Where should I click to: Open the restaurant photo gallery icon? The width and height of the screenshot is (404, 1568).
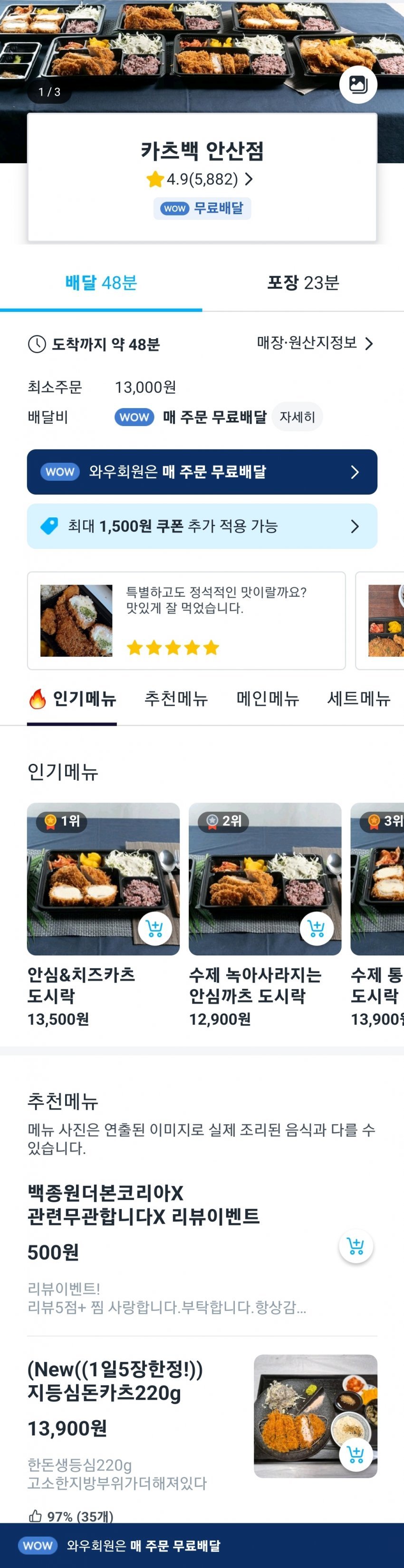(x=358, y=84)
